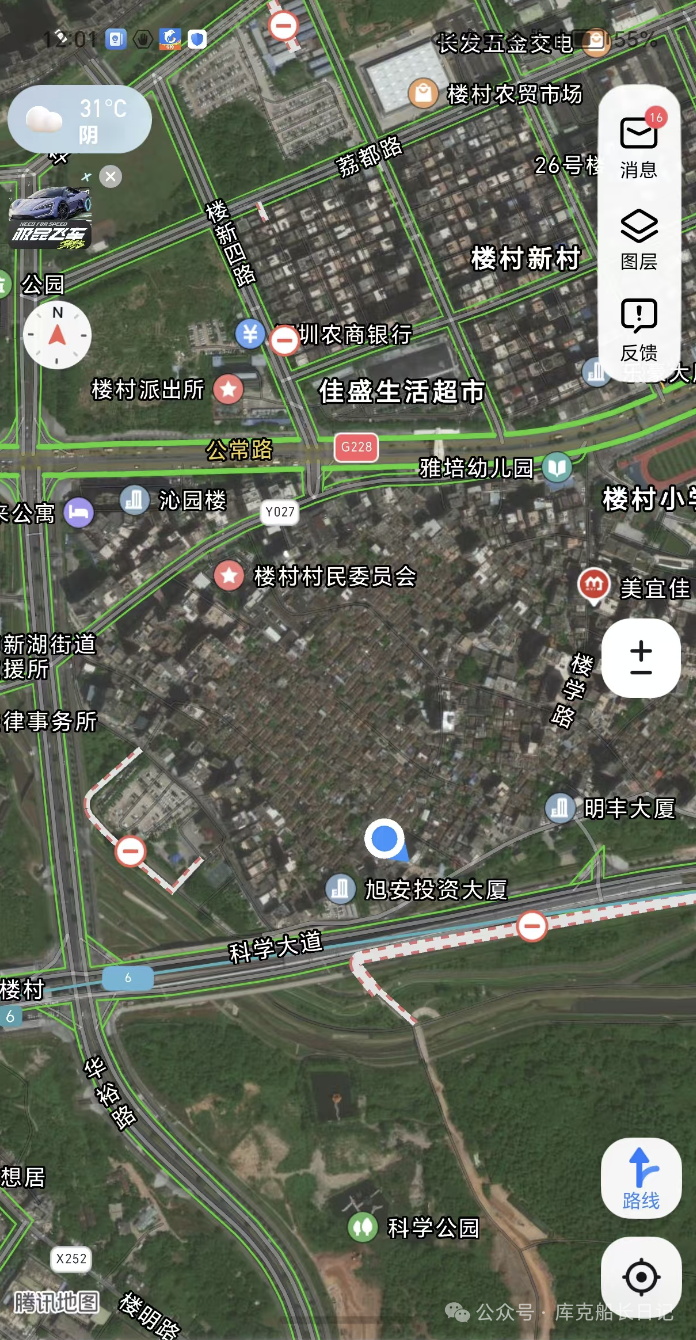The height and width of the screenshot is (1340, 696).
Task: Select the 楼村农贸市场 market marker
Action: tap(424, 94)
